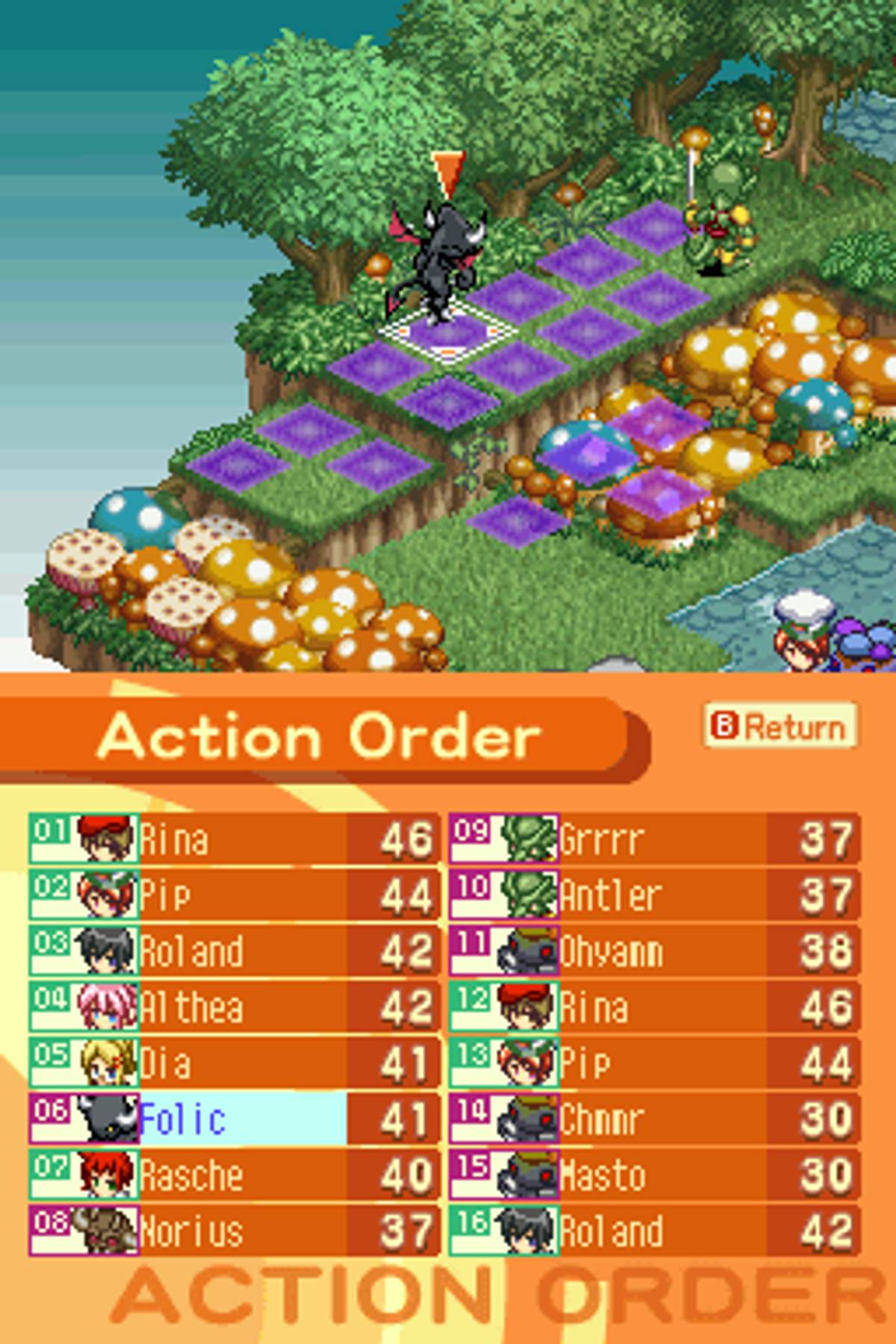The width and height of the screenshot is (896, 1344).
Task: Choose Ohyann from the action order
Action: coord(653,951)
